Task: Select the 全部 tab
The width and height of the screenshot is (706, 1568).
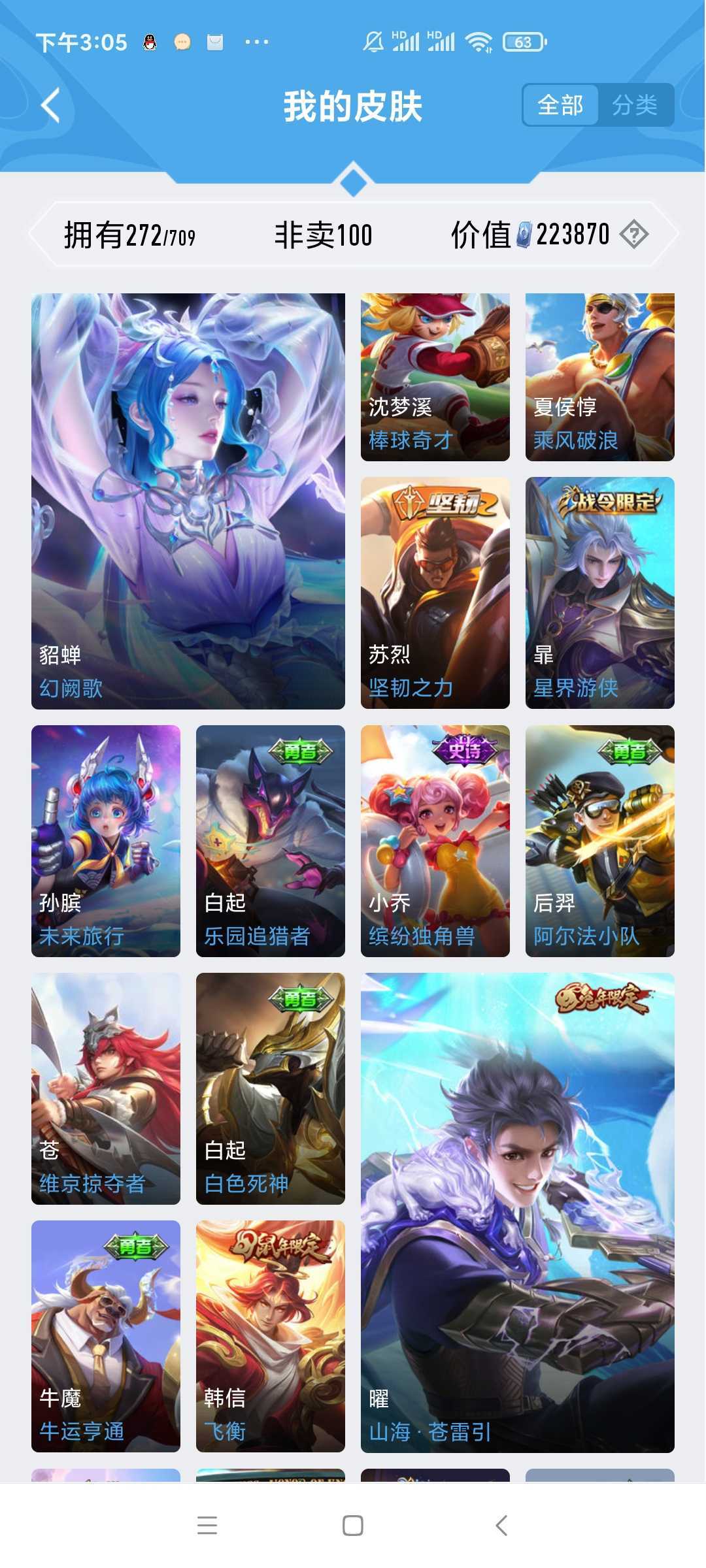Action: click(560, 105)
